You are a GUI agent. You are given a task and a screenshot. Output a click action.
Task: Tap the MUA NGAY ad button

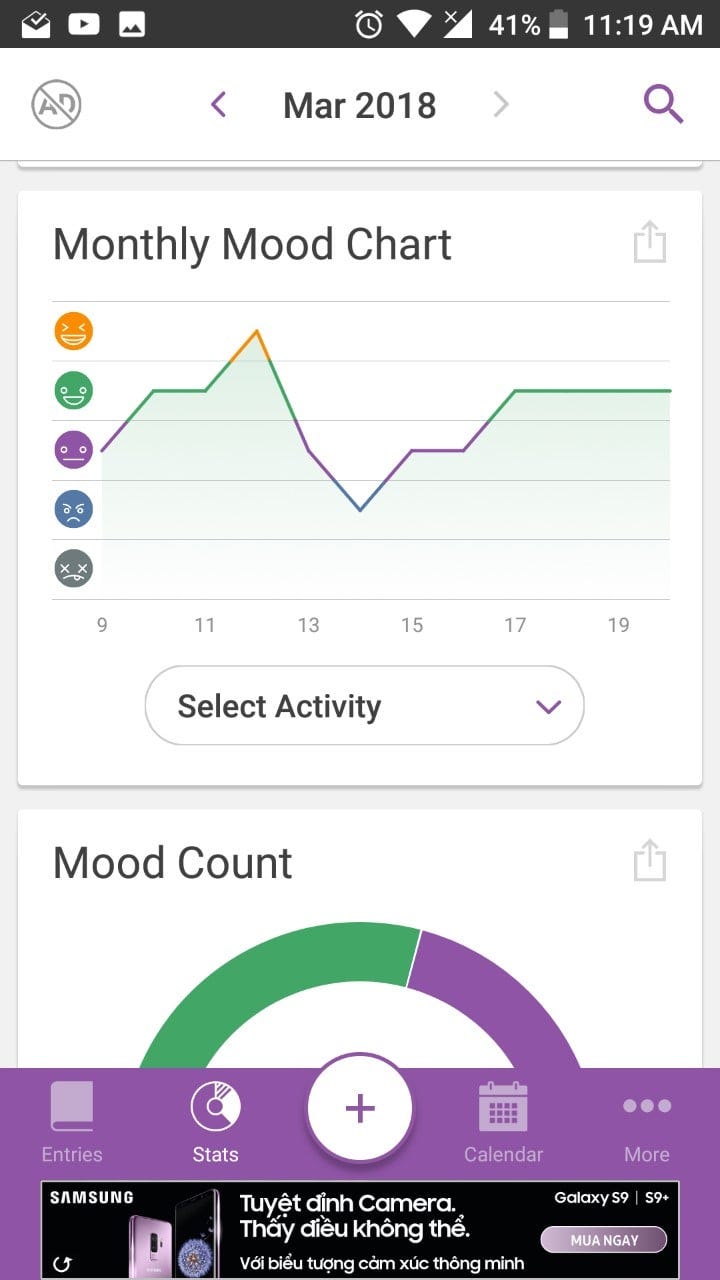pyautogui.click(x=604, y=1240)
